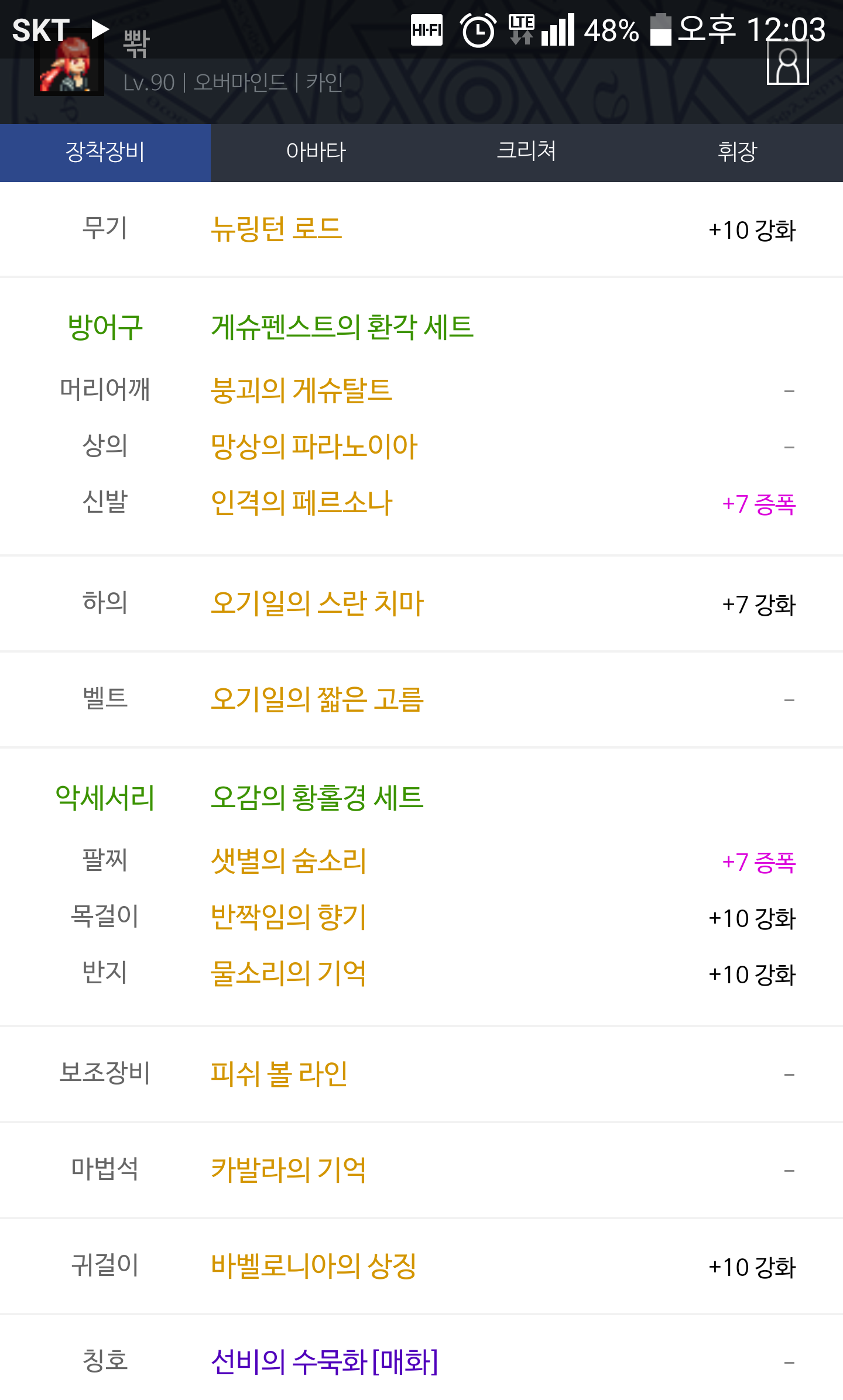Screen dimensions: 843x1400
Task: Open magic stone 카발라의 기억
Action: [289, 1170]
